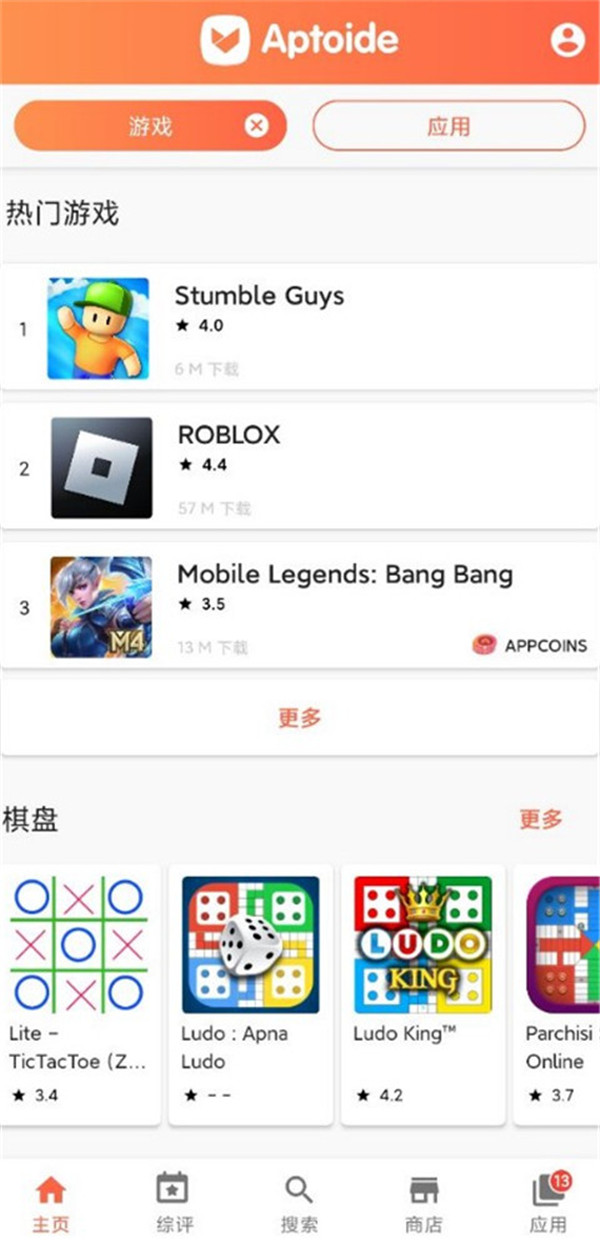This screenshot has height=1243, width=600.
Task: Open the user account profile icon
Action: point(567,40)
